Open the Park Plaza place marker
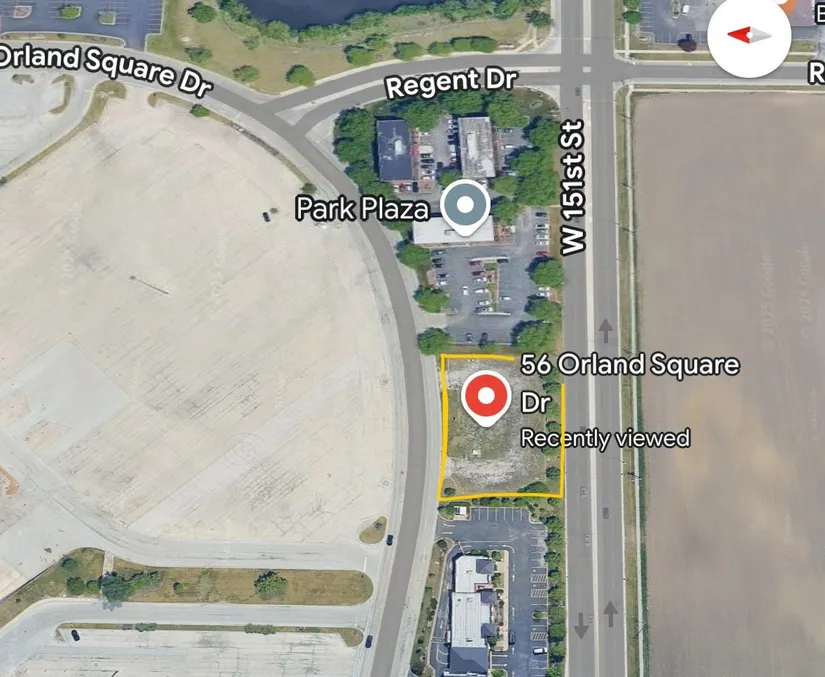The width and height of the screenshot is (825, 677). click(x=465, y=205)
